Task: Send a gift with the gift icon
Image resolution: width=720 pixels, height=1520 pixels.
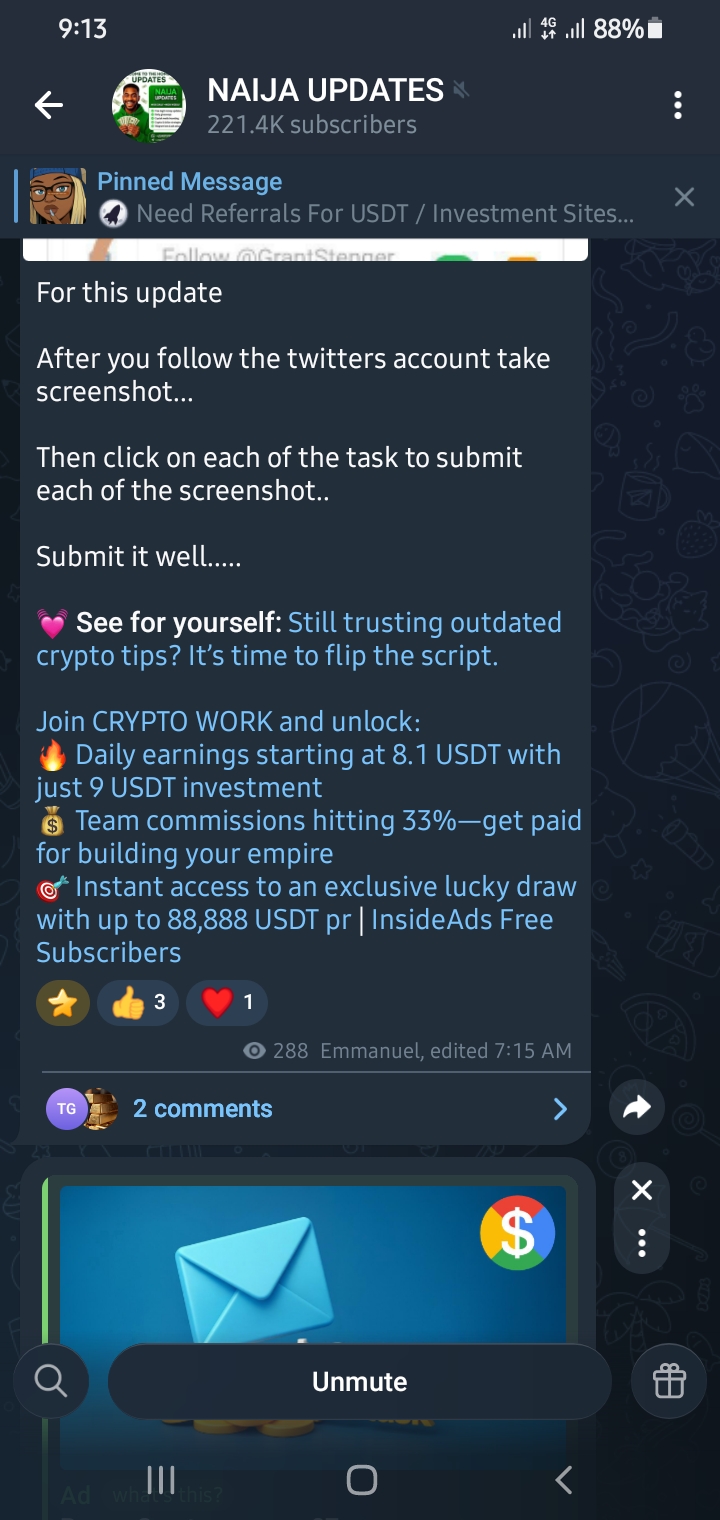Action: (x=669, y=1381)
